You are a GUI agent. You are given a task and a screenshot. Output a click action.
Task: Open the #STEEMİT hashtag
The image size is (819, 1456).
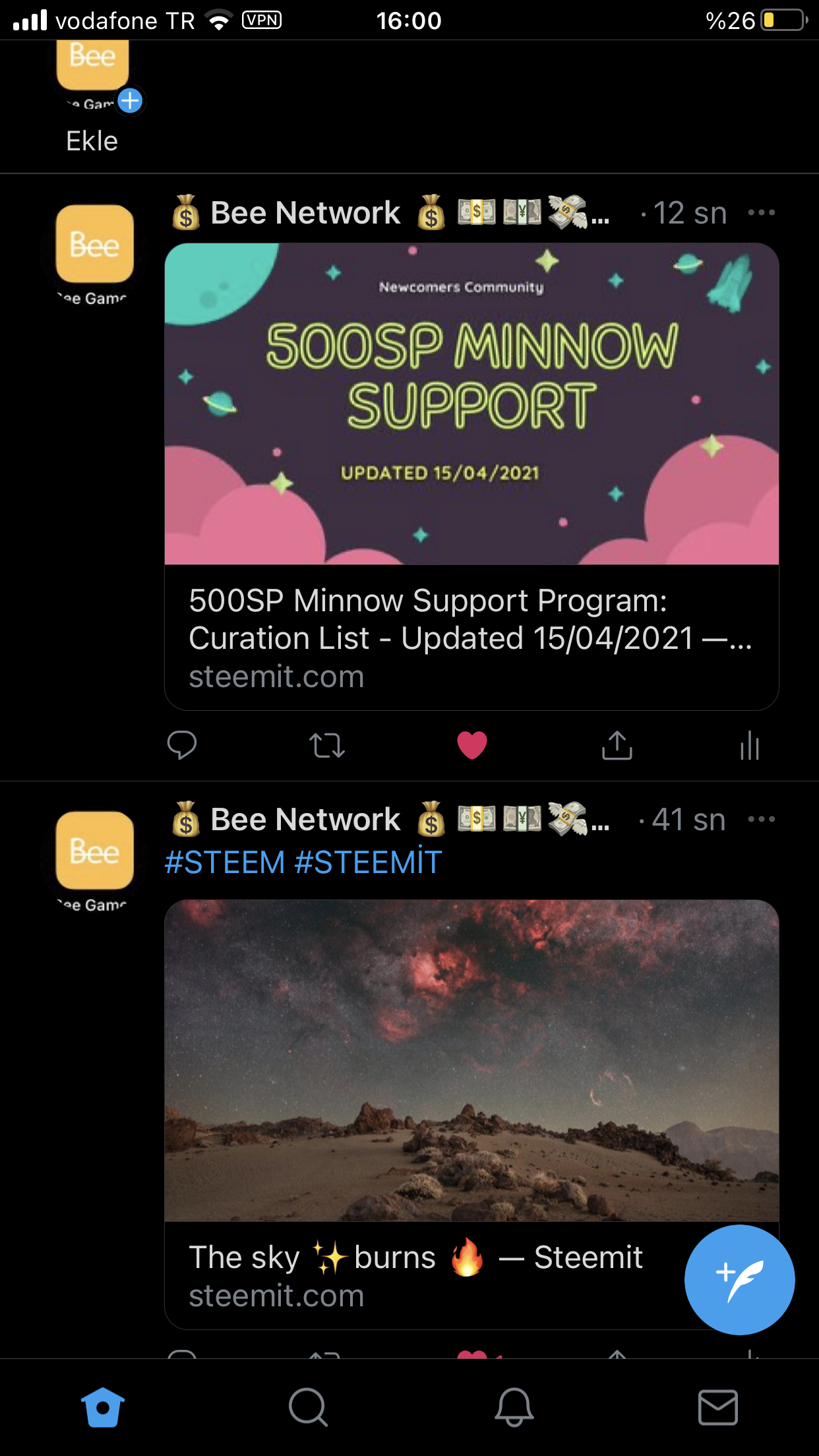(x=368, y=862)
